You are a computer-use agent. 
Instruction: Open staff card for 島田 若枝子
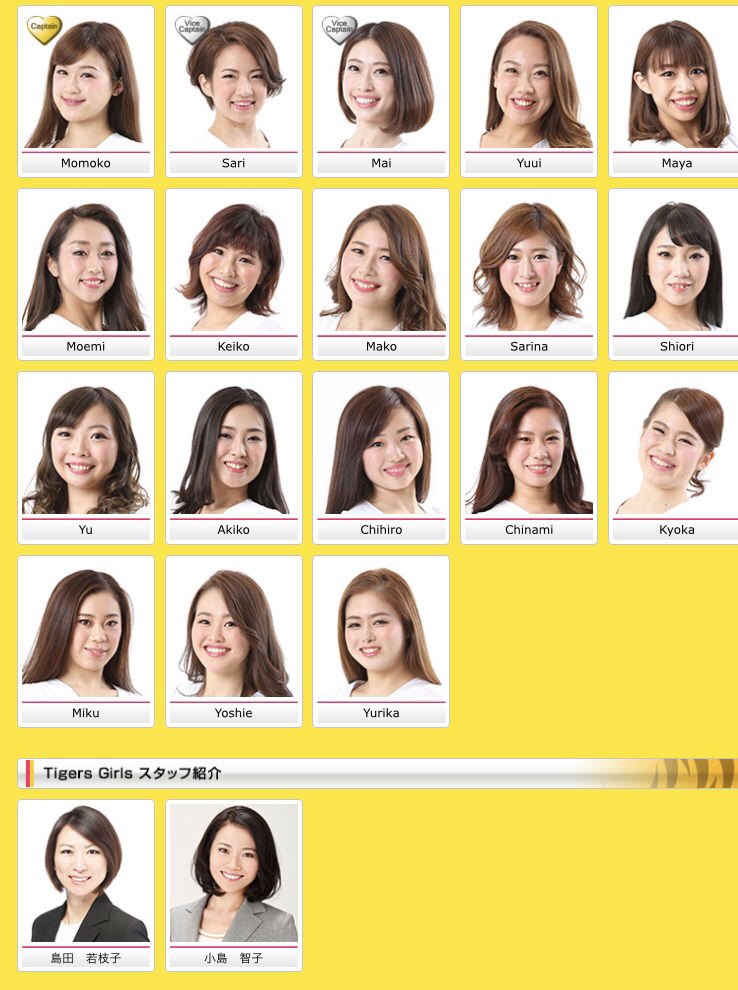[x=86, y=885]
